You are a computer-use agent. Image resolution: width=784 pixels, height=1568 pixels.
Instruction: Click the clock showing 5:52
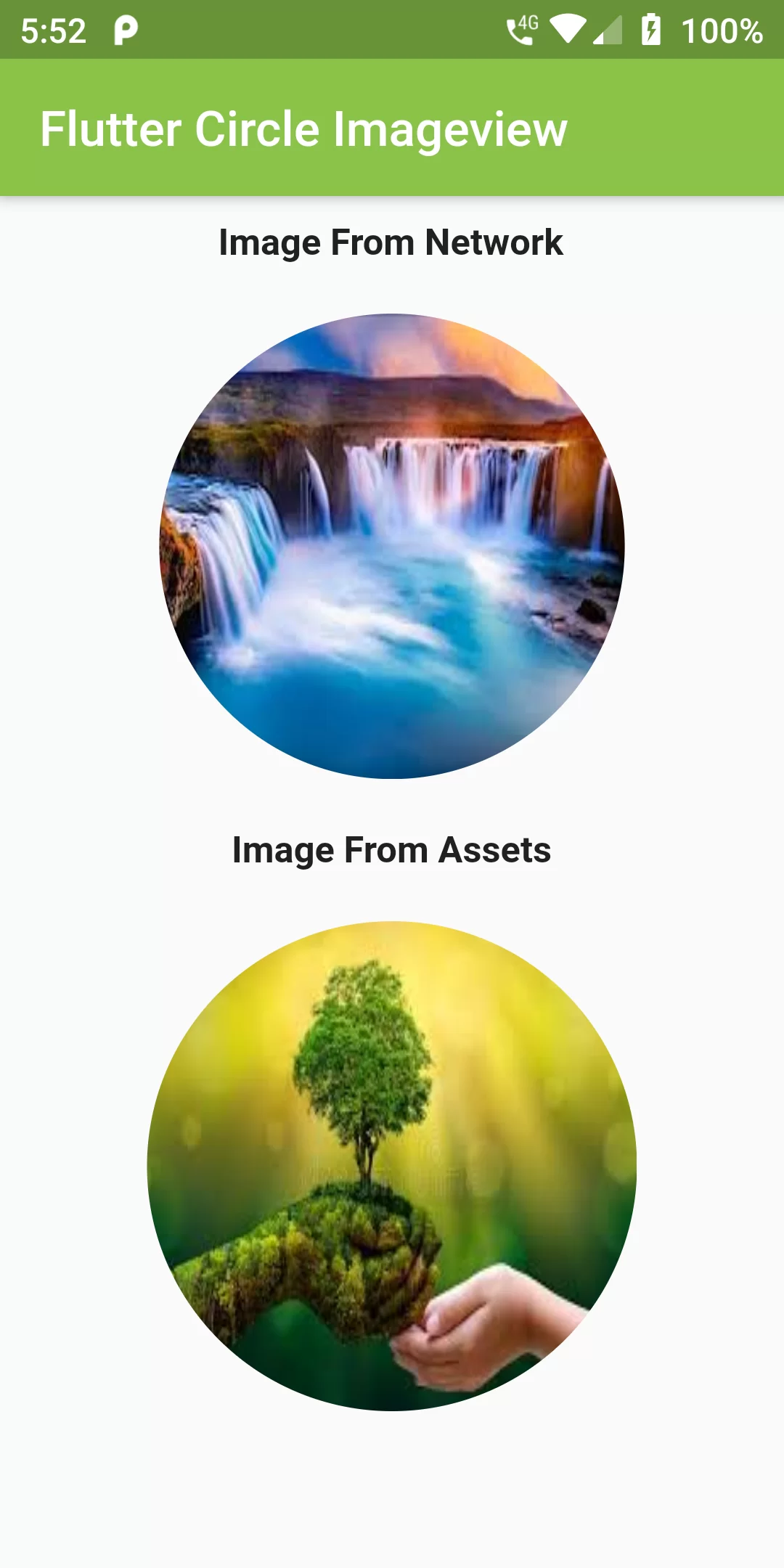tap(54, 30)
